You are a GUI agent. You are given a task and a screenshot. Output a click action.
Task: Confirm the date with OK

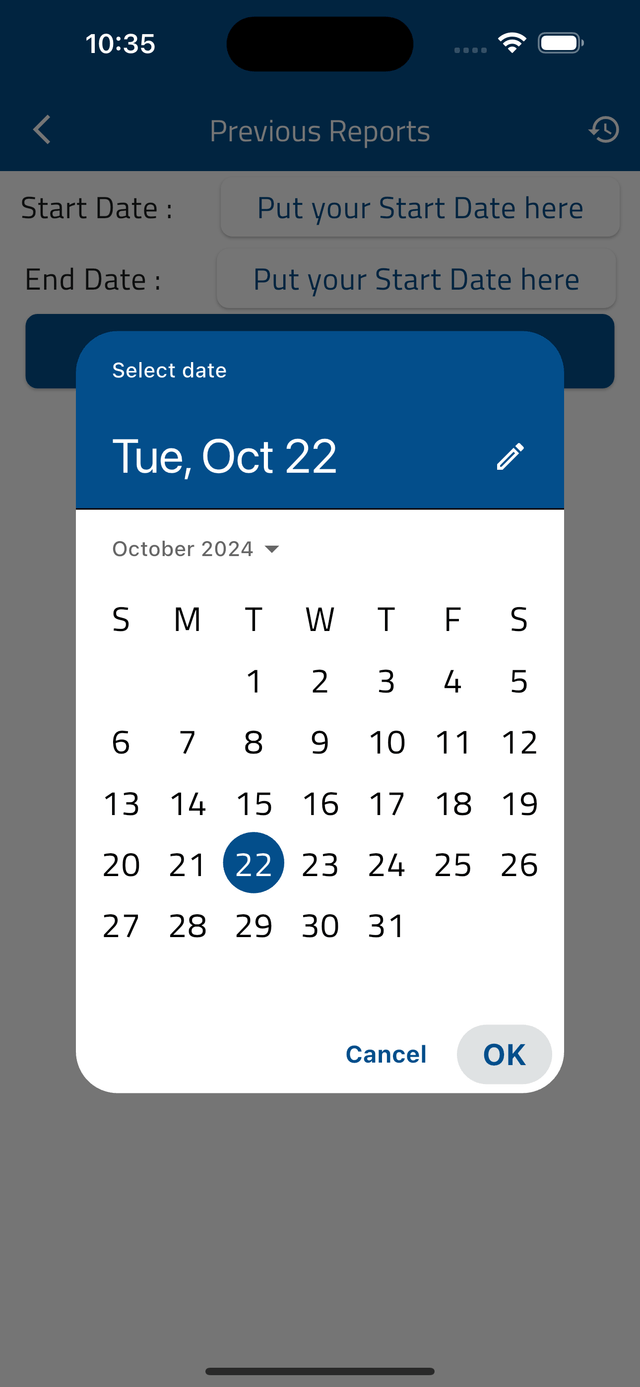504,1054
